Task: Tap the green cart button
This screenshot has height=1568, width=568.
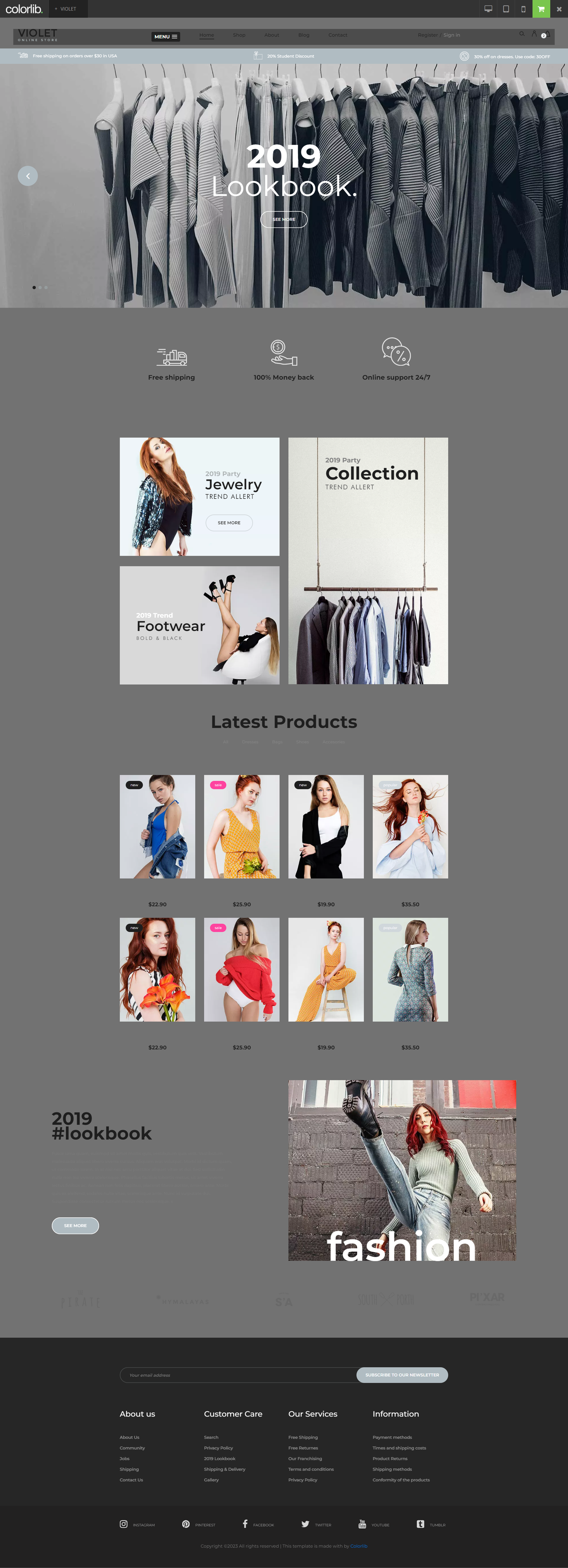Action: tap(541, 9)
